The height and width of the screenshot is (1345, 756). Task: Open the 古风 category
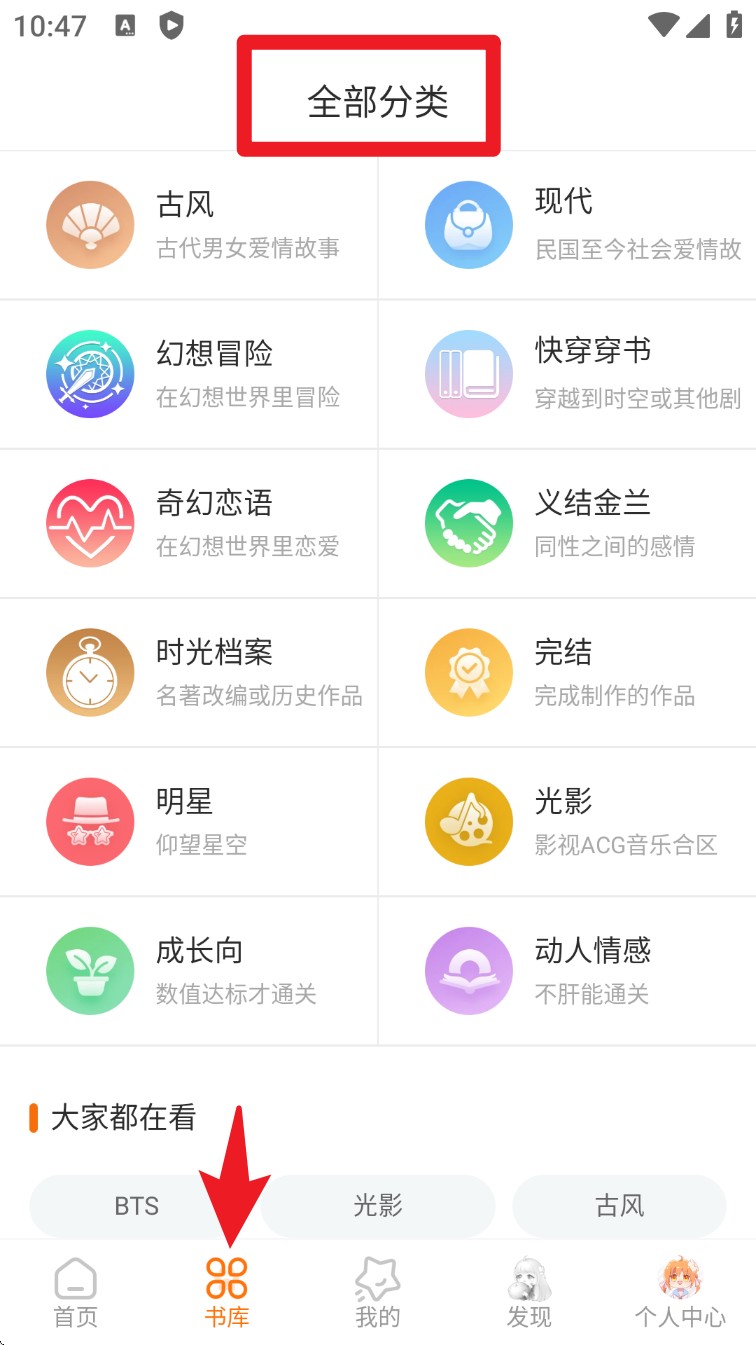190,225
